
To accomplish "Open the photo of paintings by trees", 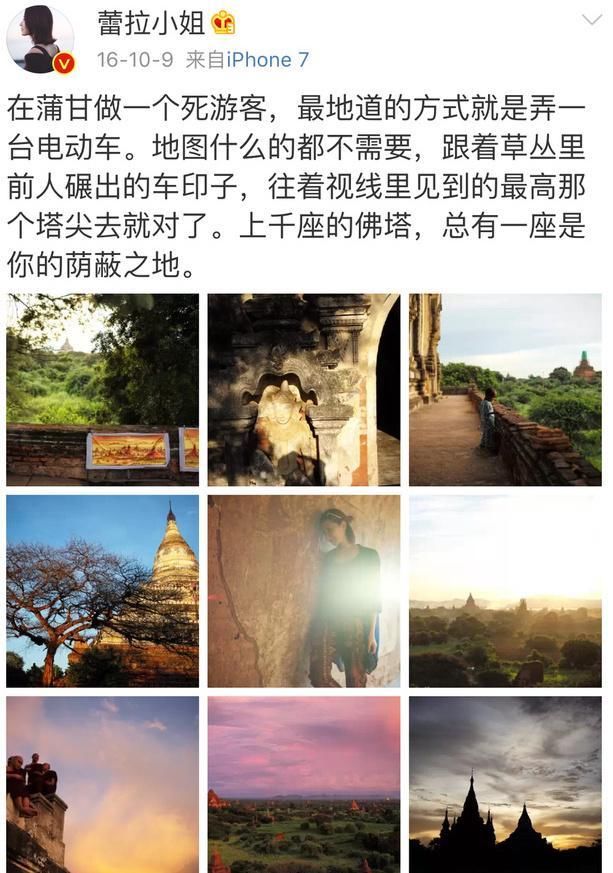I will point(102,389).
